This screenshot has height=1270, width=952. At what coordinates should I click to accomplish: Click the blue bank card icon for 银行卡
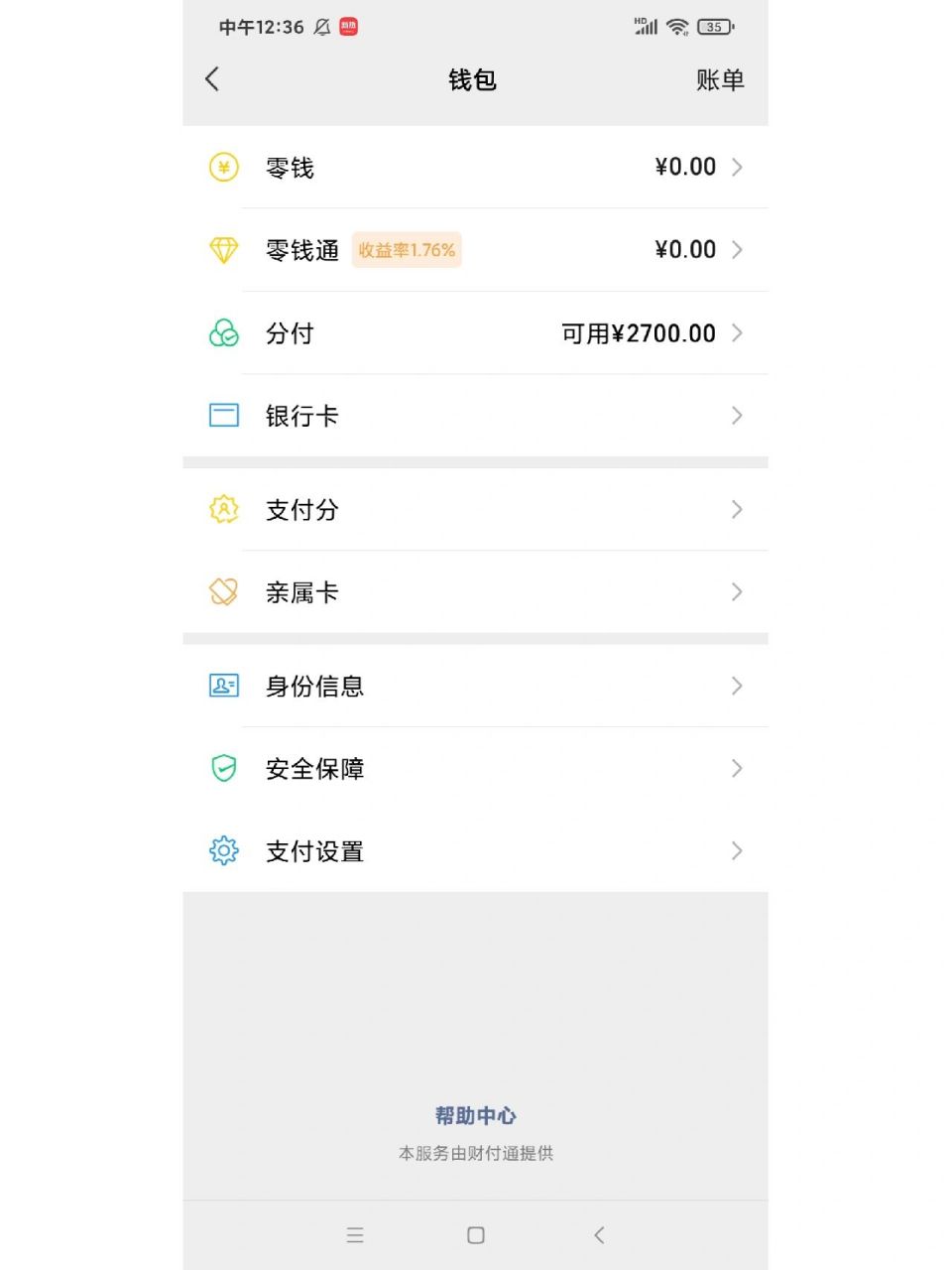(223, 416)
